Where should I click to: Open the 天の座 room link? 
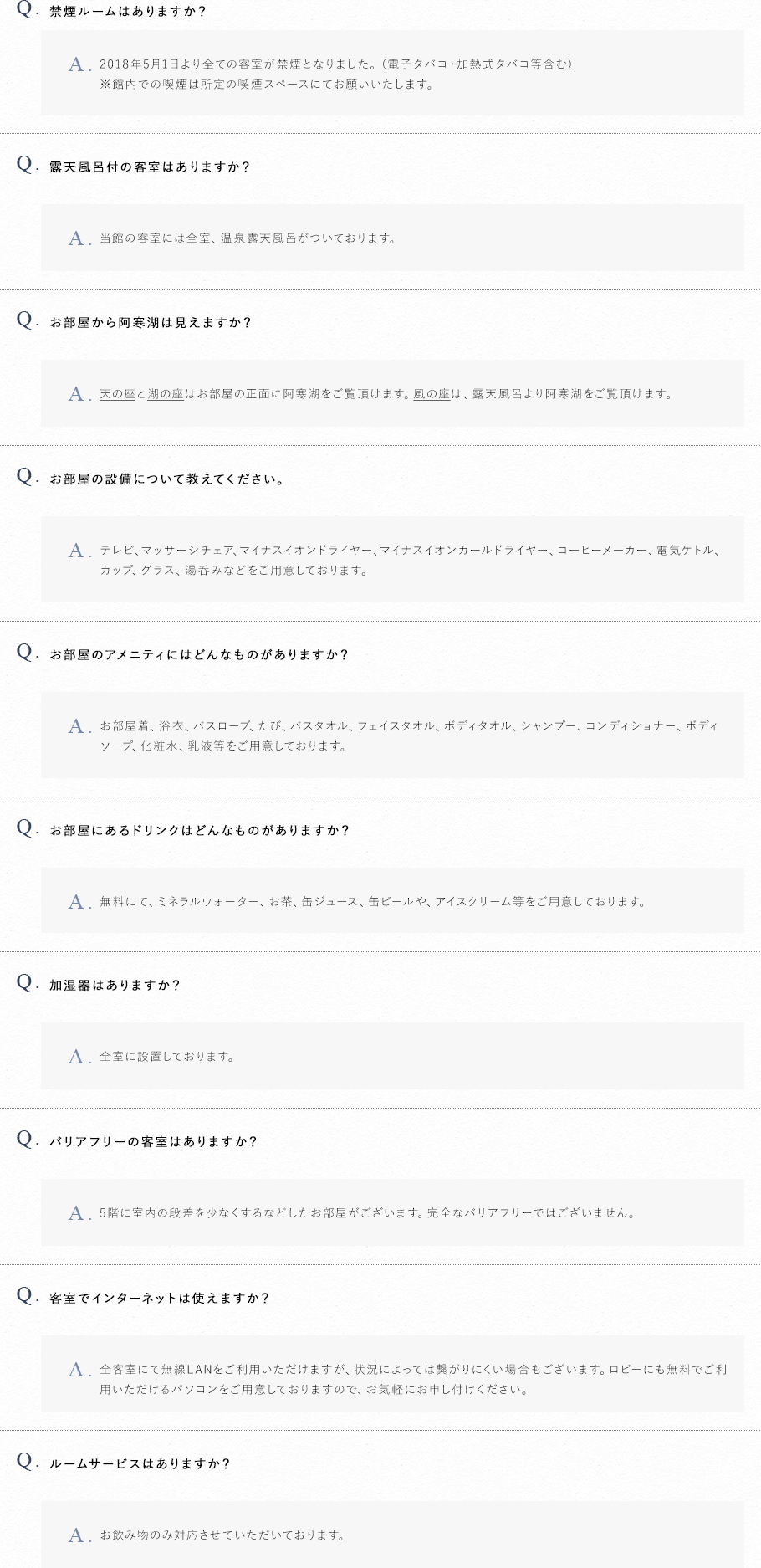point(117,394)
